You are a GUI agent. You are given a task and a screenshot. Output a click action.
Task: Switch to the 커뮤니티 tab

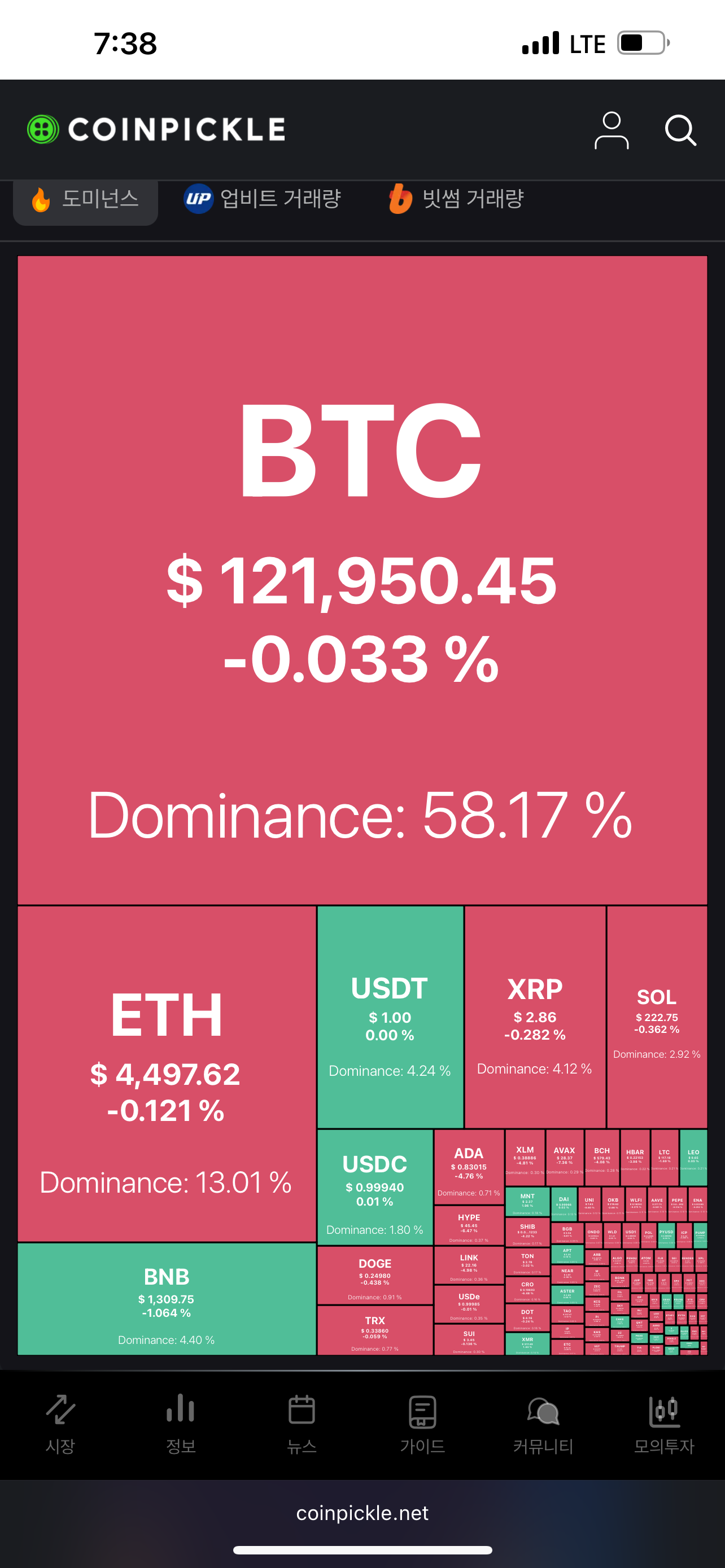click(x=543, y=1423)
